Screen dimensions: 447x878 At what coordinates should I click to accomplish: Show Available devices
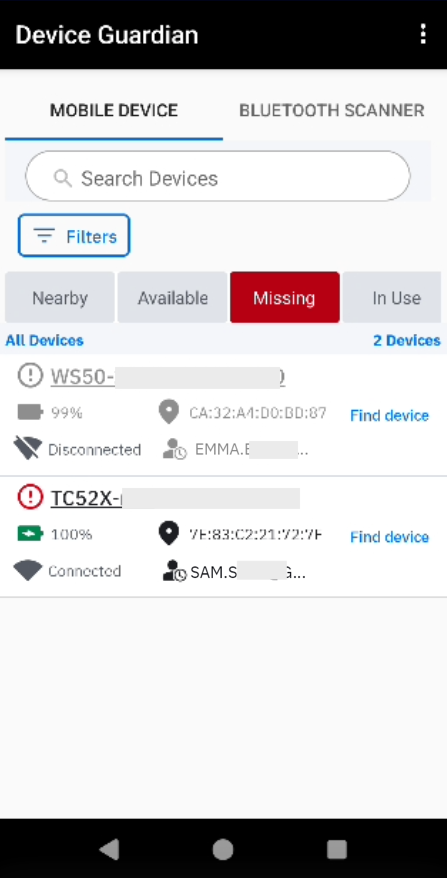tap(173, 298)
